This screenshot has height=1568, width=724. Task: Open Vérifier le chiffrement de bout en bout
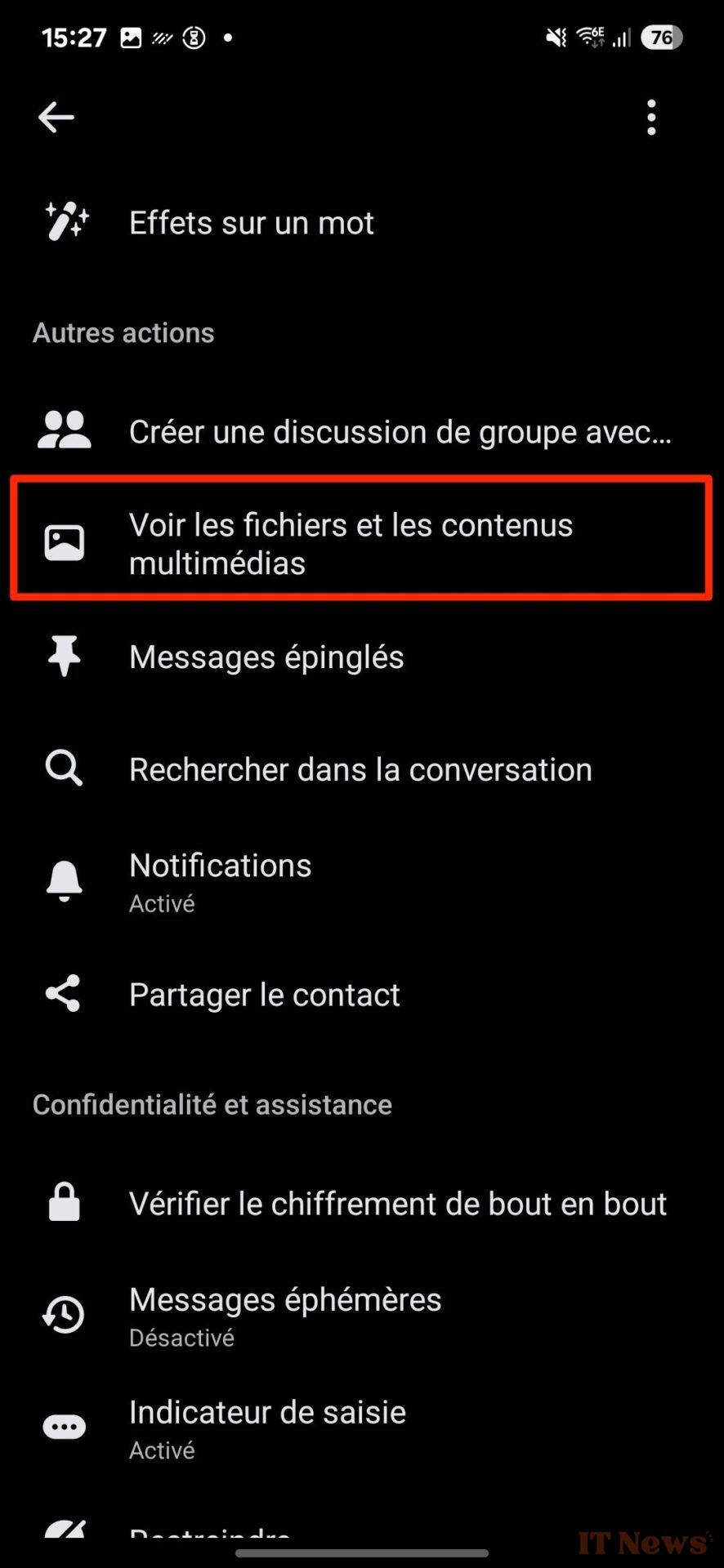click(362, 1203)
